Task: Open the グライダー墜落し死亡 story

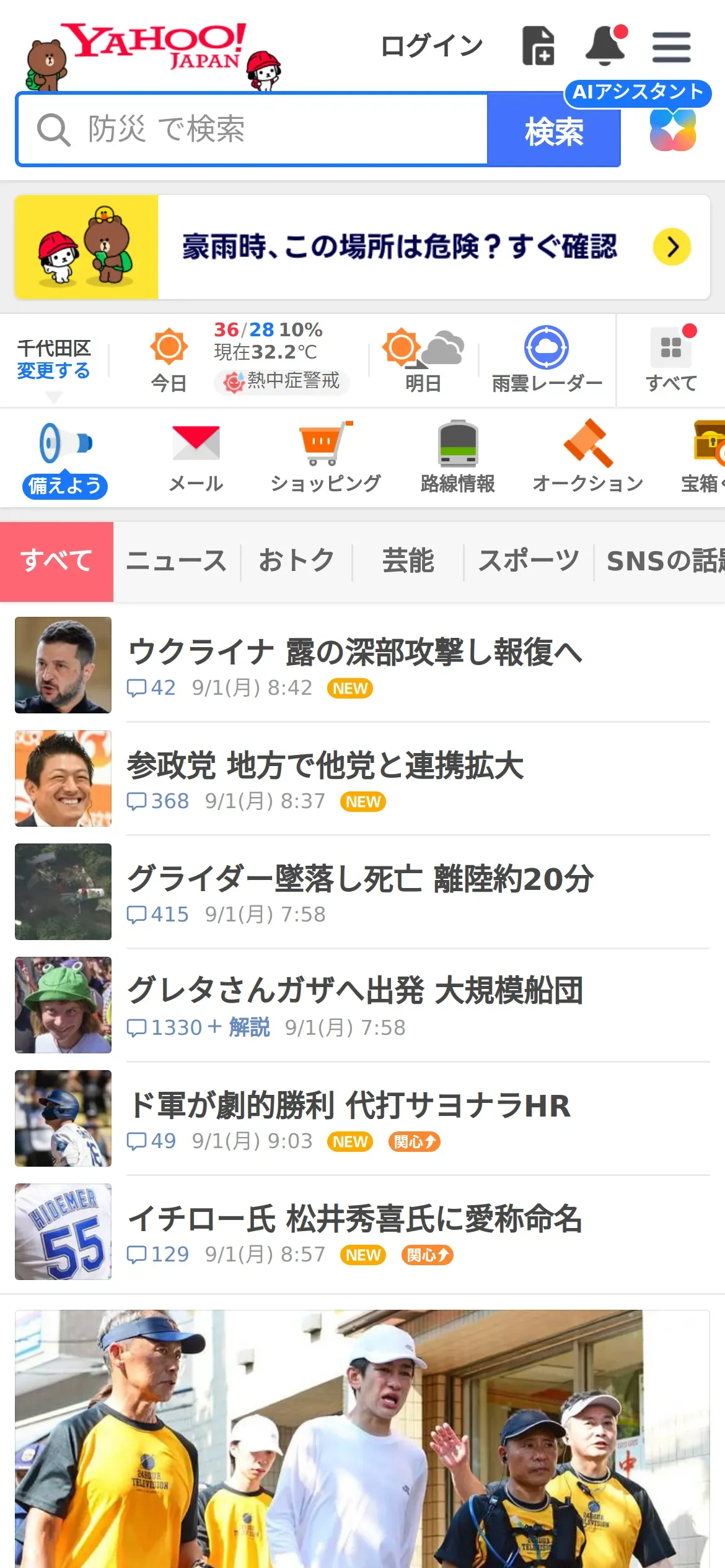Action: [x=360, y=878]
